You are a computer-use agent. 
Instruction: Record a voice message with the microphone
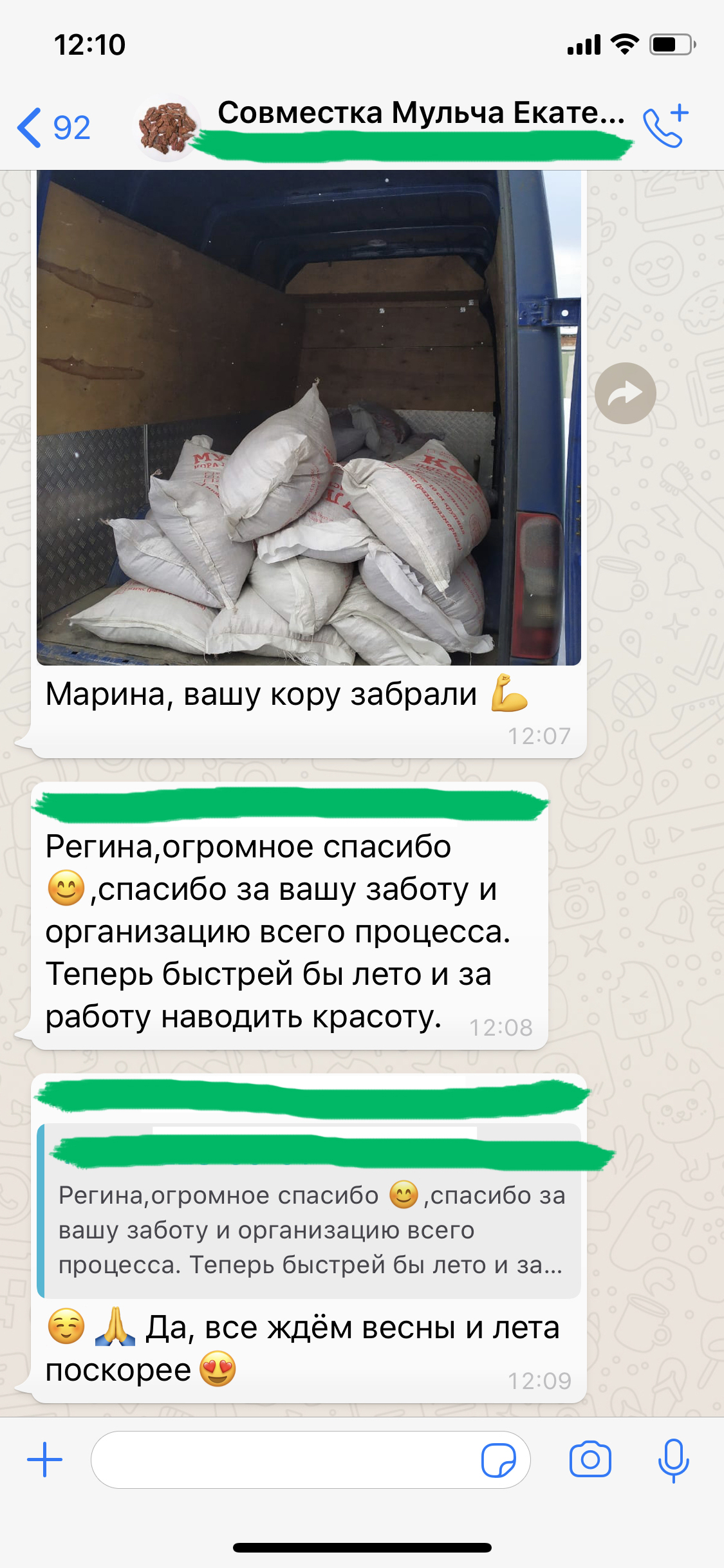[x=673, y=1459]
